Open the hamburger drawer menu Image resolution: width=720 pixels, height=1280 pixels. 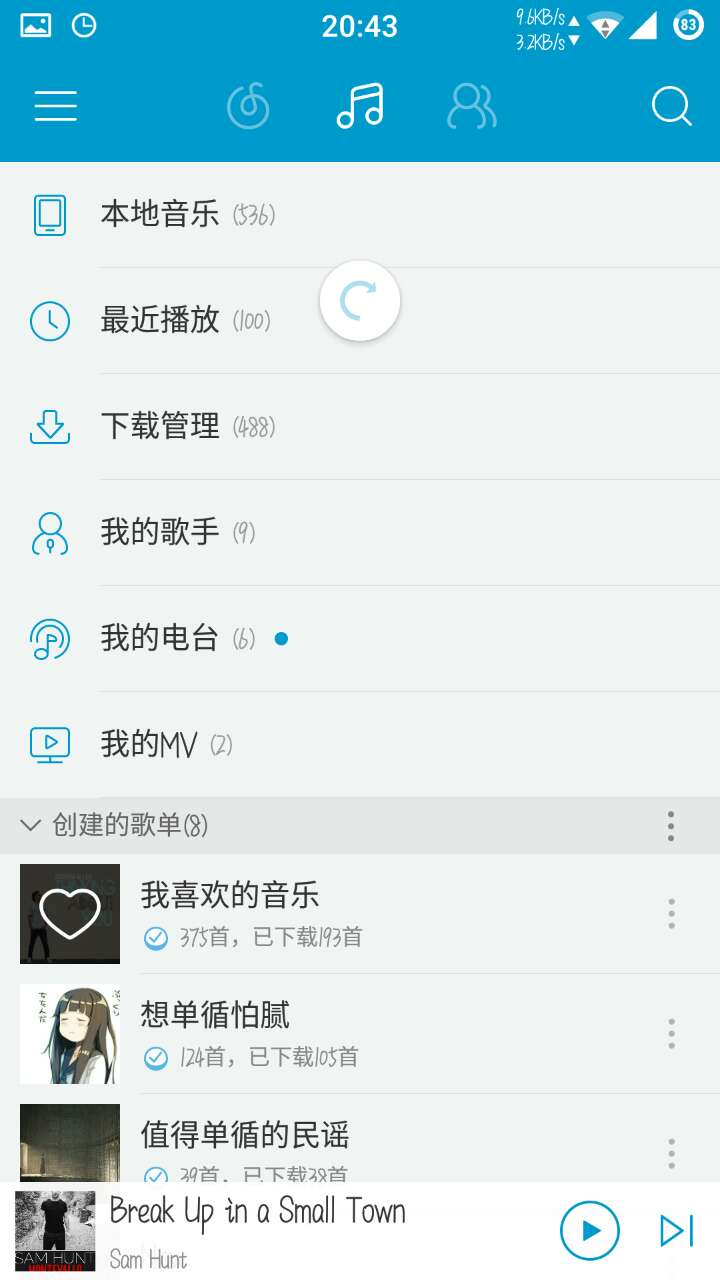(56, 106)
